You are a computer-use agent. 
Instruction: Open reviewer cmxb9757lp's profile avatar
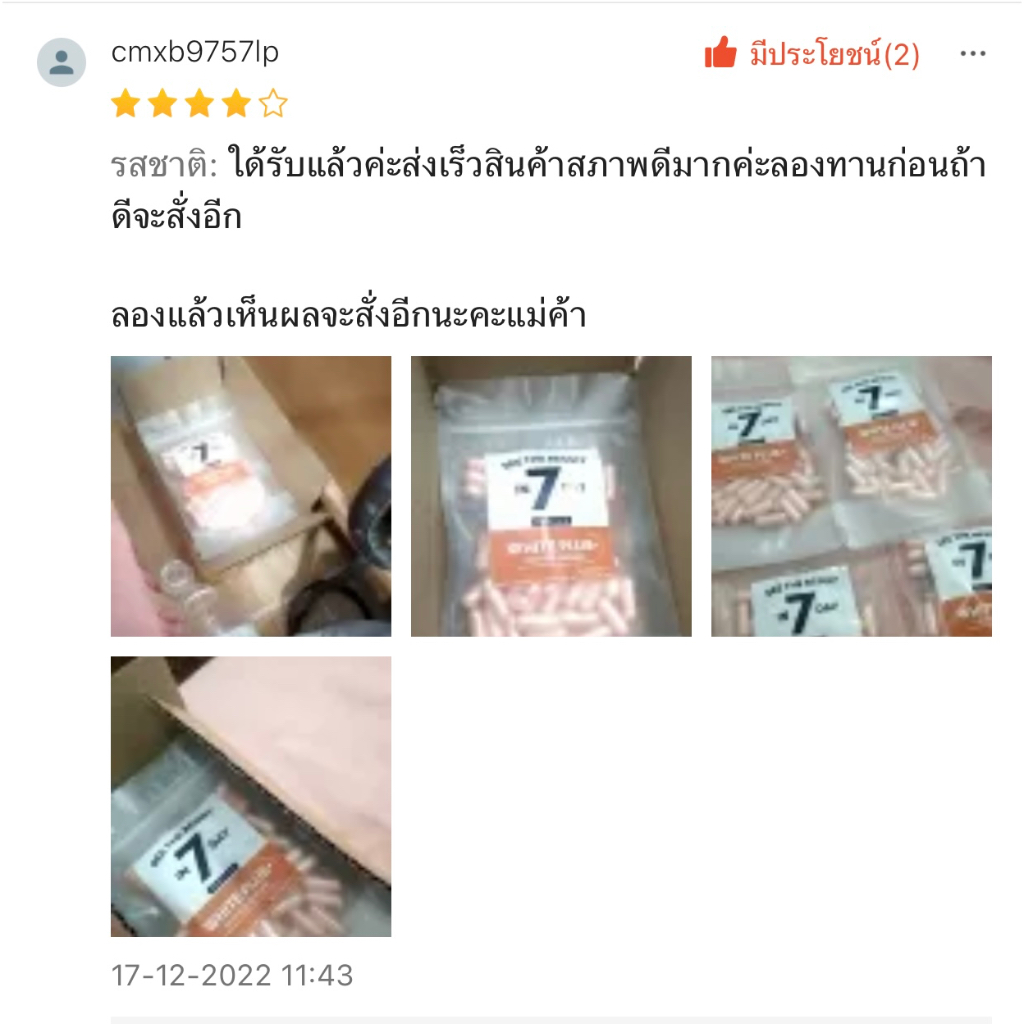click(x=62, y=62)
